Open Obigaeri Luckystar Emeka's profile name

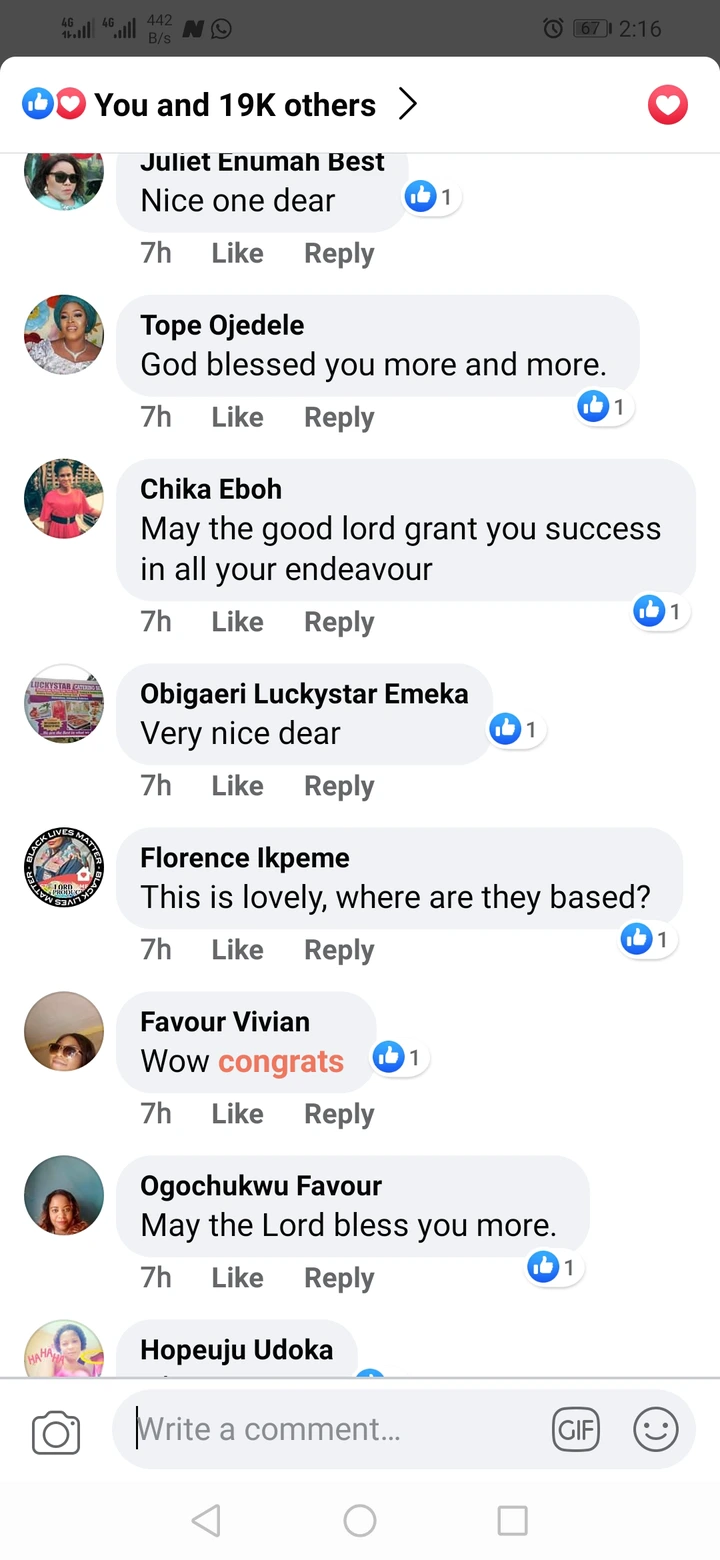pyautogui.click(x=304, y=694)
